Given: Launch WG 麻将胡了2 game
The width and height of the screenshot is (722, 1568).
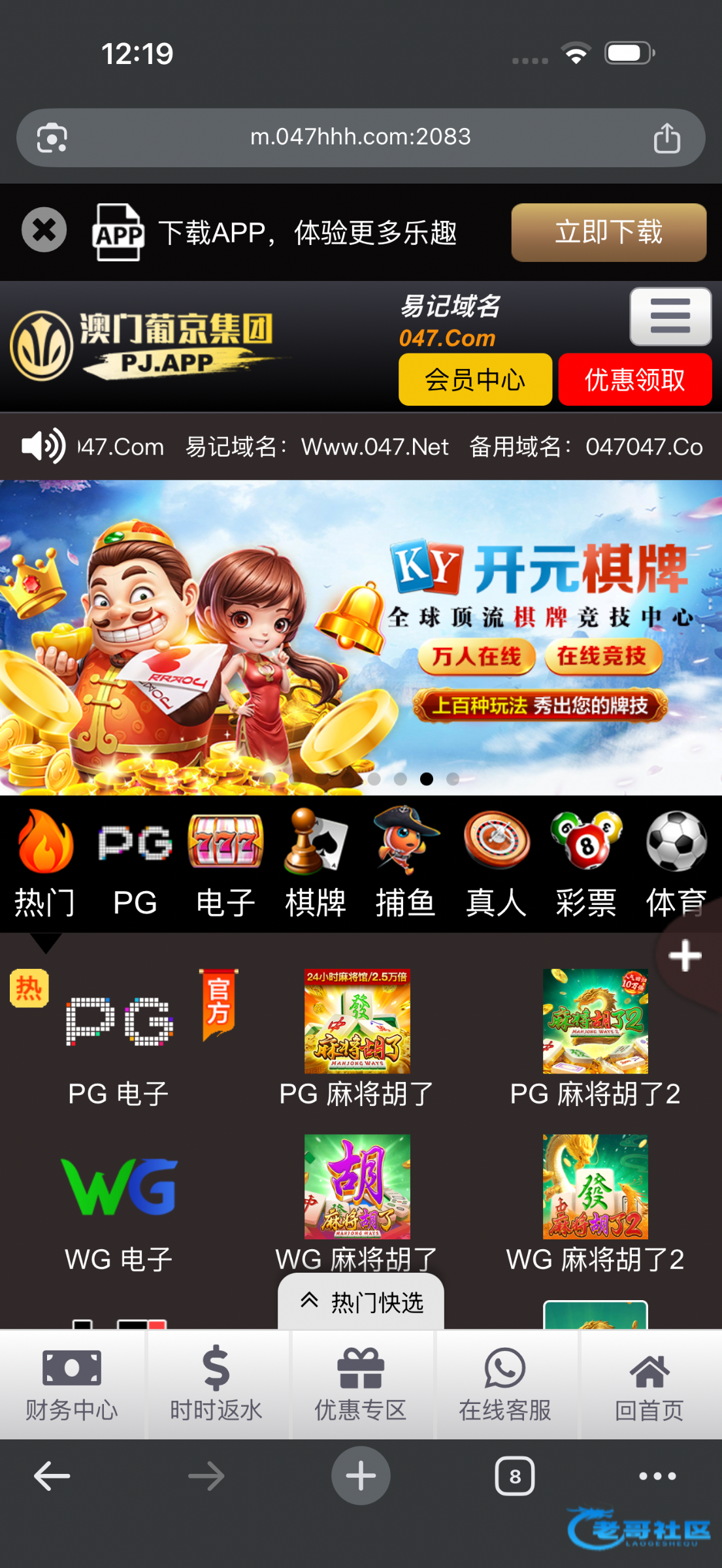Looking at the screenshot, I should [x=595, y=1203].
